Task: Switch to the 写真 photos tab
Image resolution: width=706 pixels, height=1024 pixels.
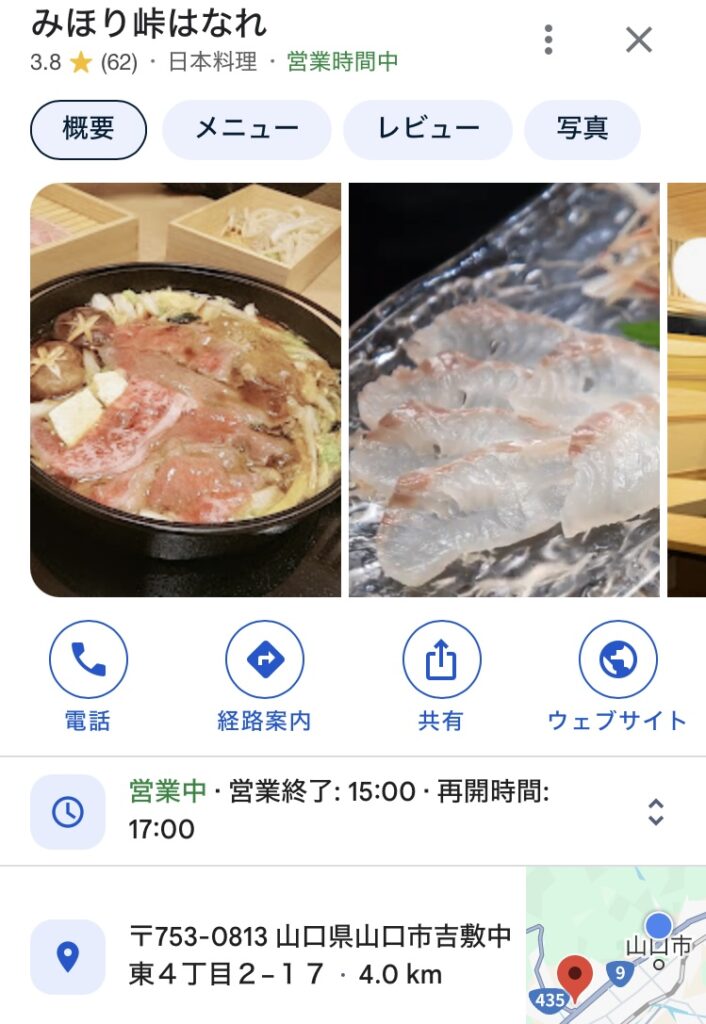Action: (582, 129)
